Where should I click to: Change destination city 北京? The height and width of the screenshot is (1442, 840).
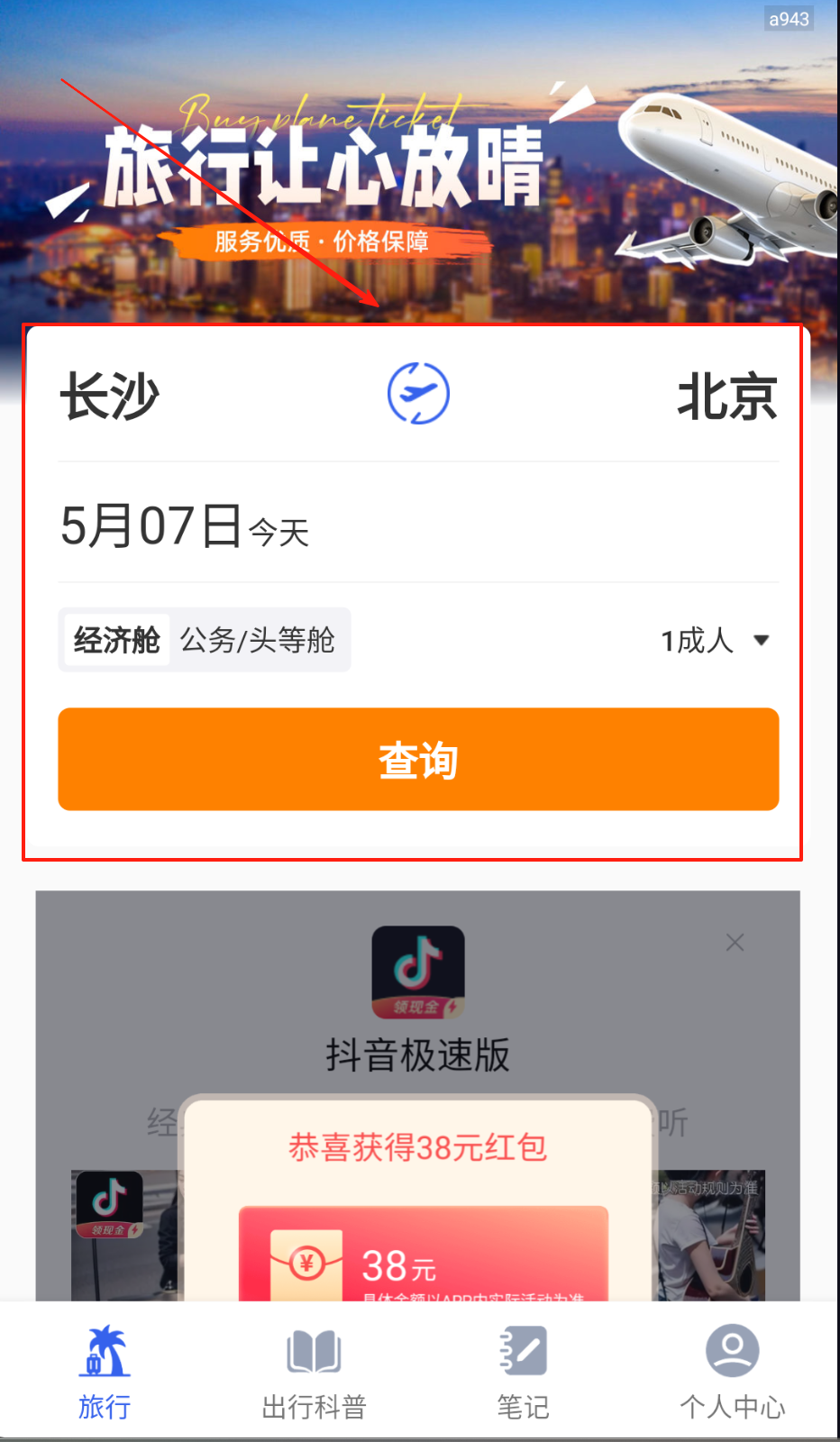coord(726,396)
